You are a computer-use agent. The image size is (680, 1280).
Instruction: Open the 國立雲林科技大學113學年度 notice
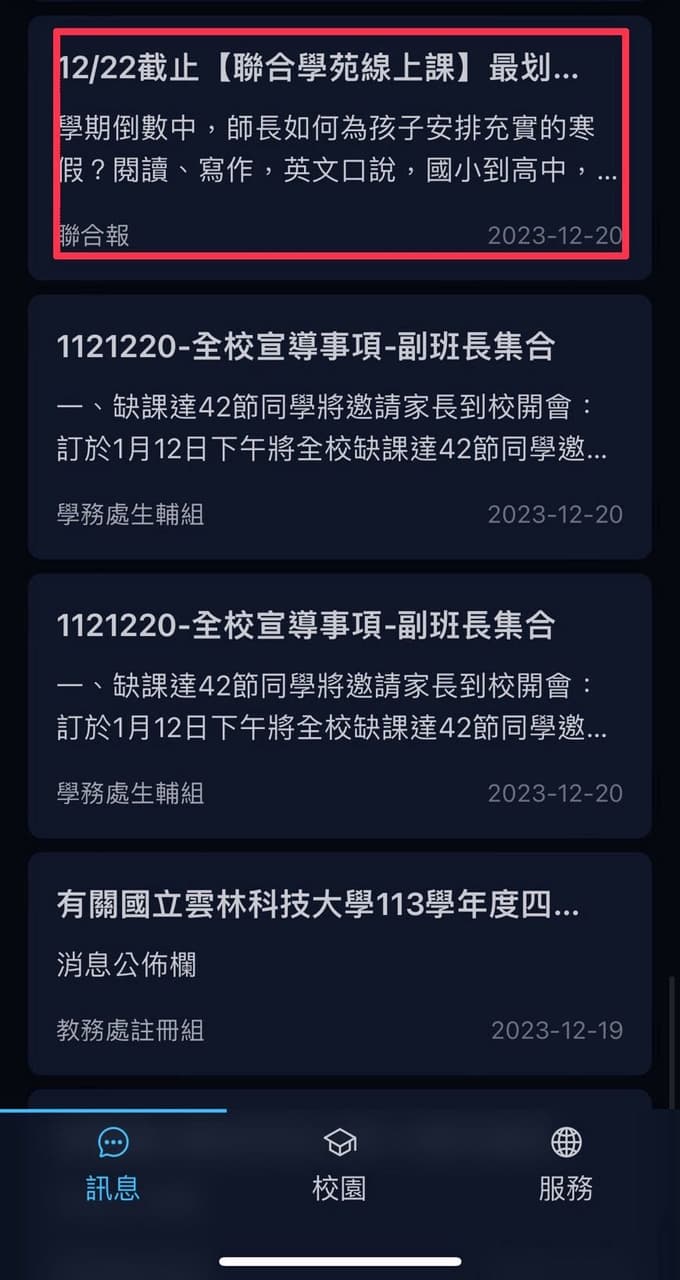coord(340,964)
